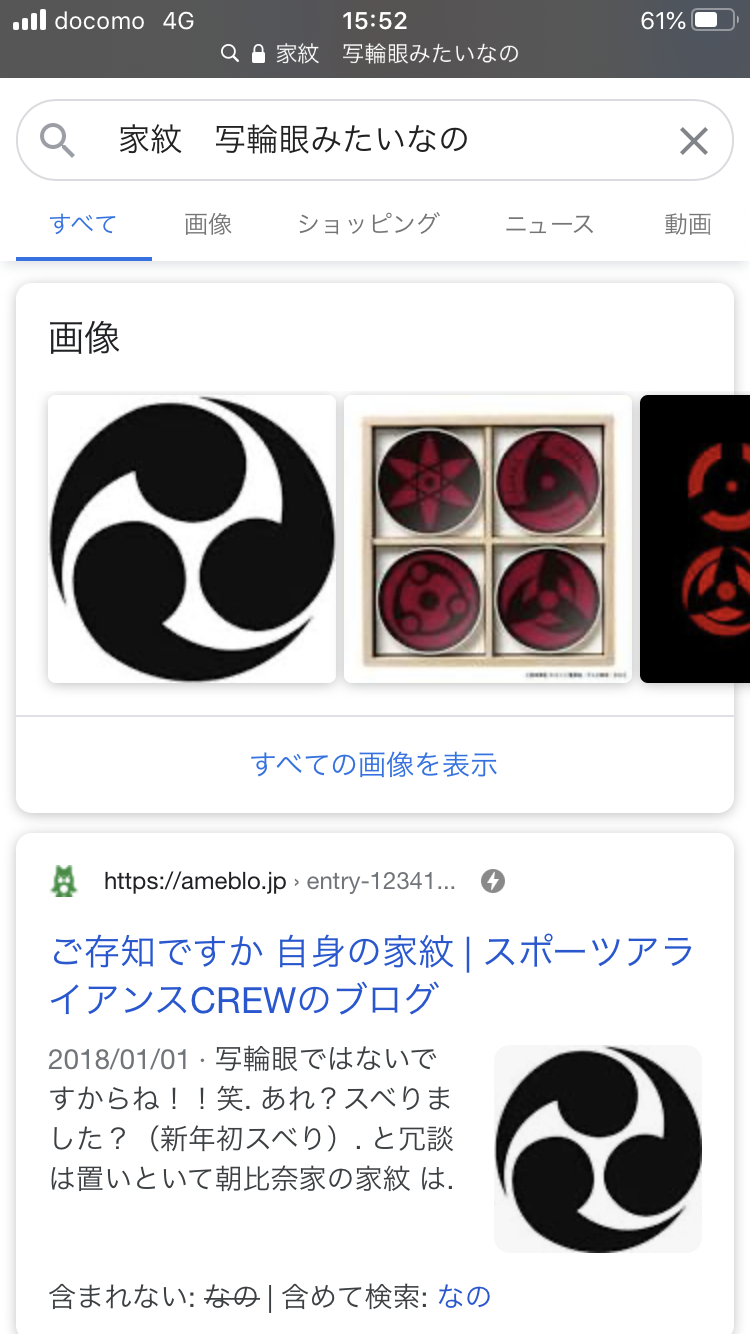The image size is (750, 1334).
Task: Switch to the ショッピング tab
Action: [368, 224]
